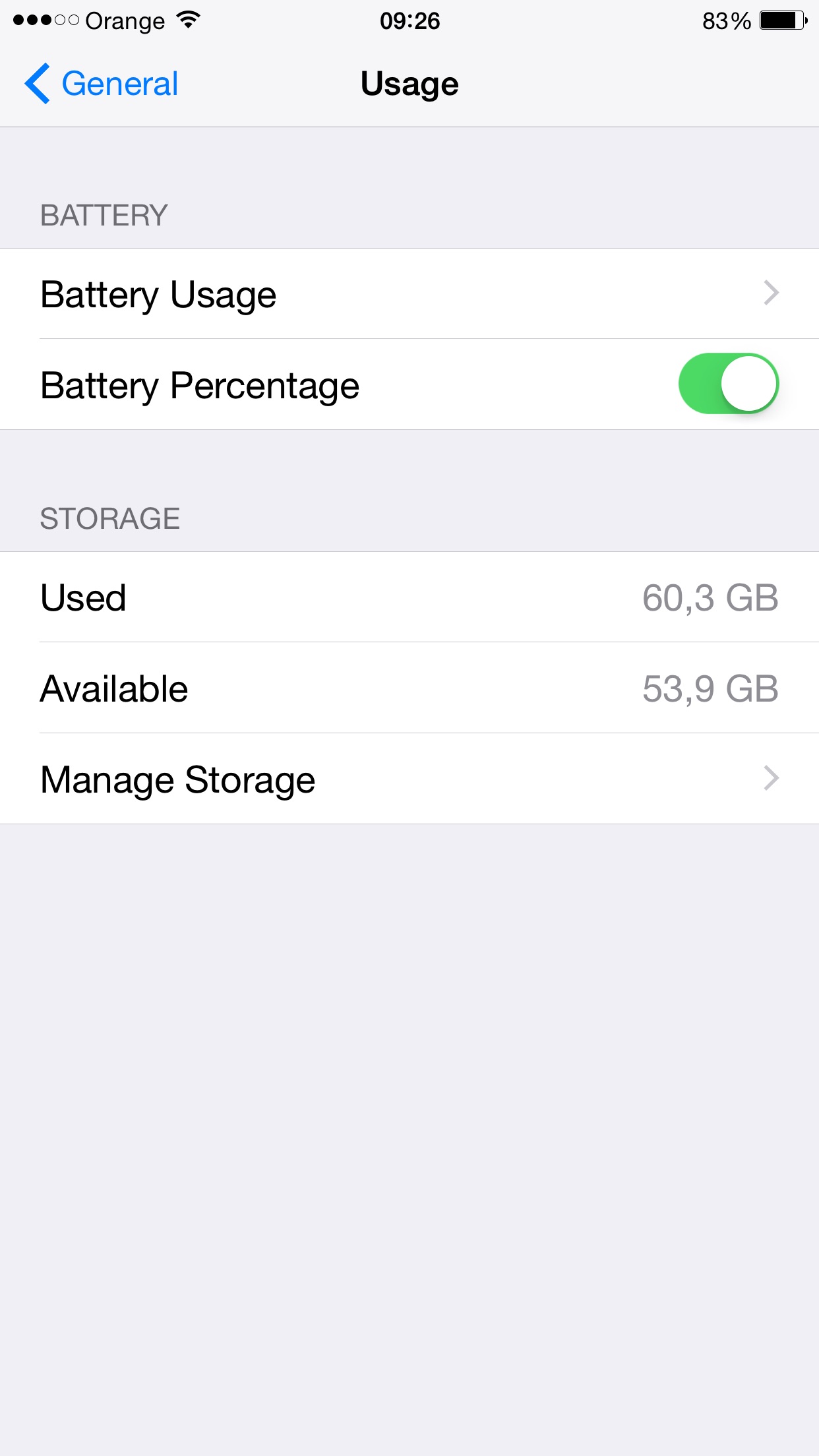Open the Manage Storage row

pos(409,779)
